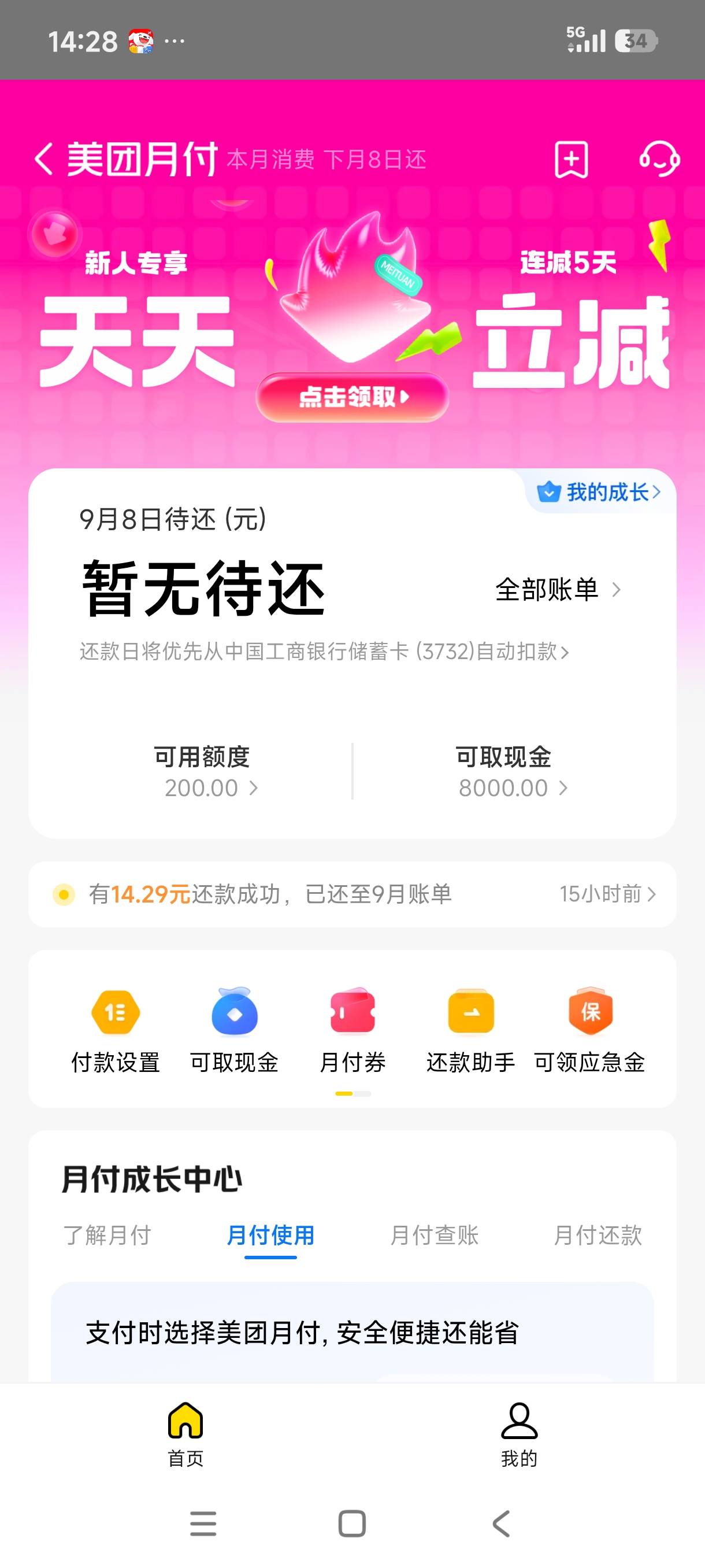
Task: Open 我的成长 link
Action: [599, 492]
